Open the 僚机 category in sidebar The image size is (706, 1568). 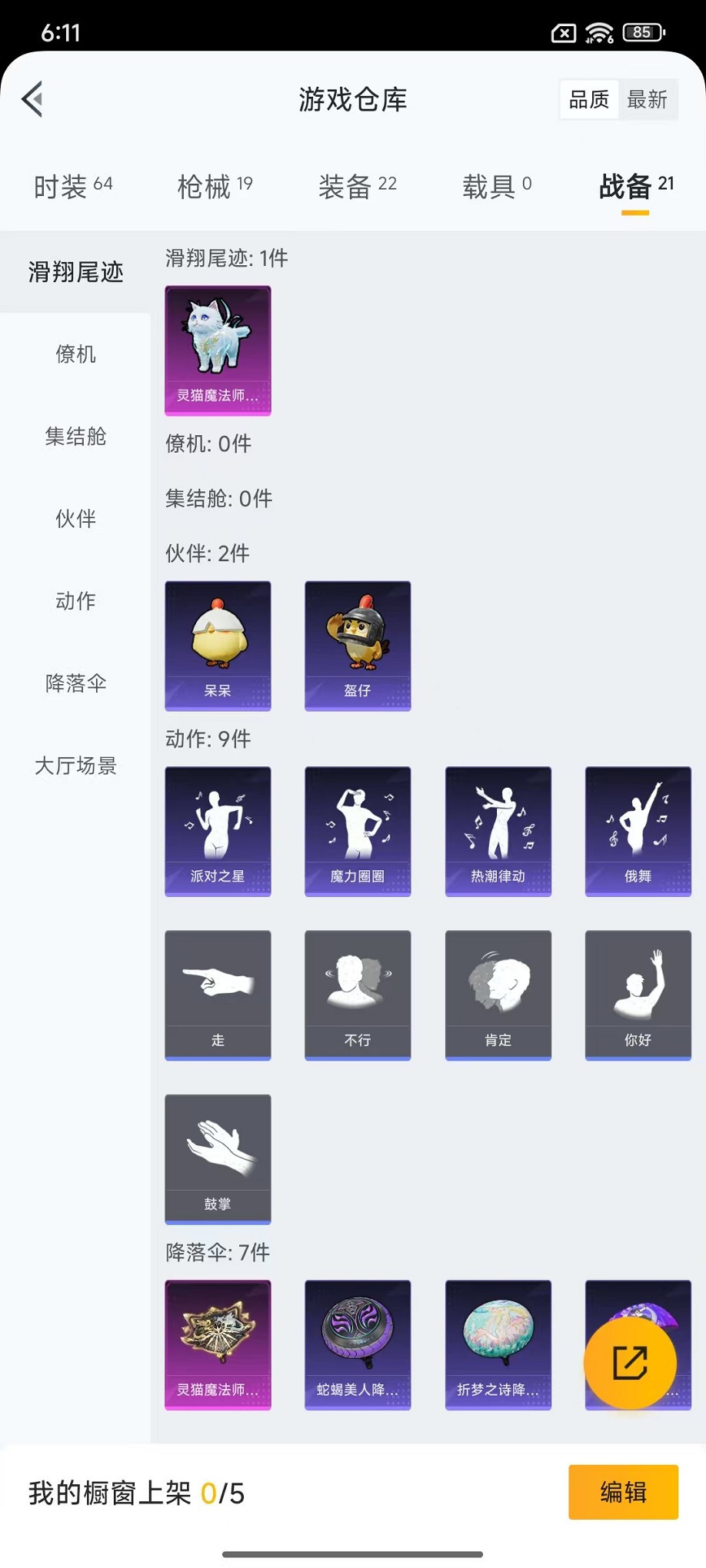coord(75,354)
